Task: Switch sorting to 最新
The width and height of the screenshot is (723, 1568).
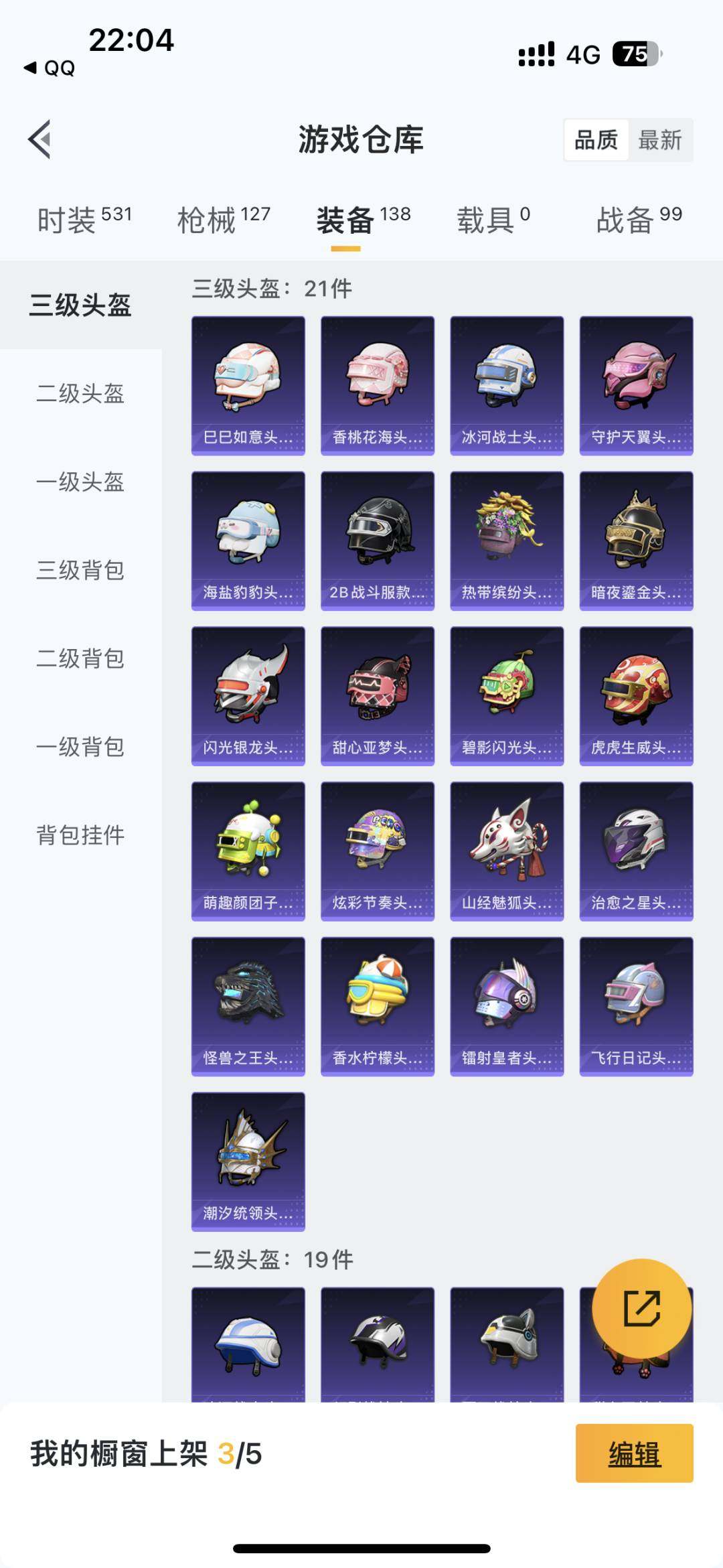Action: 660,140
